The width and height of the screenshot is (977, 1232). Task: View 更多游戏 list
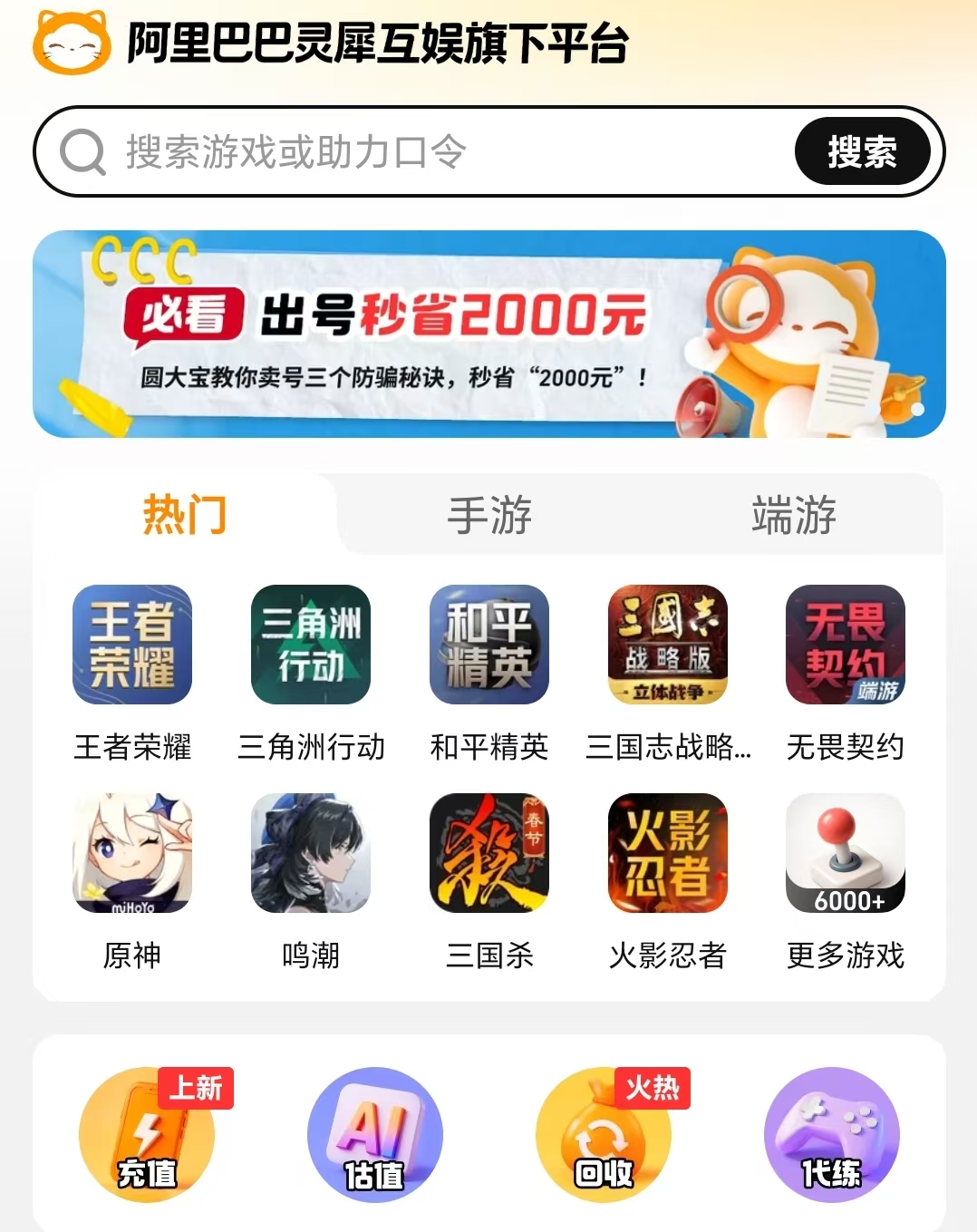pos(846,853)
